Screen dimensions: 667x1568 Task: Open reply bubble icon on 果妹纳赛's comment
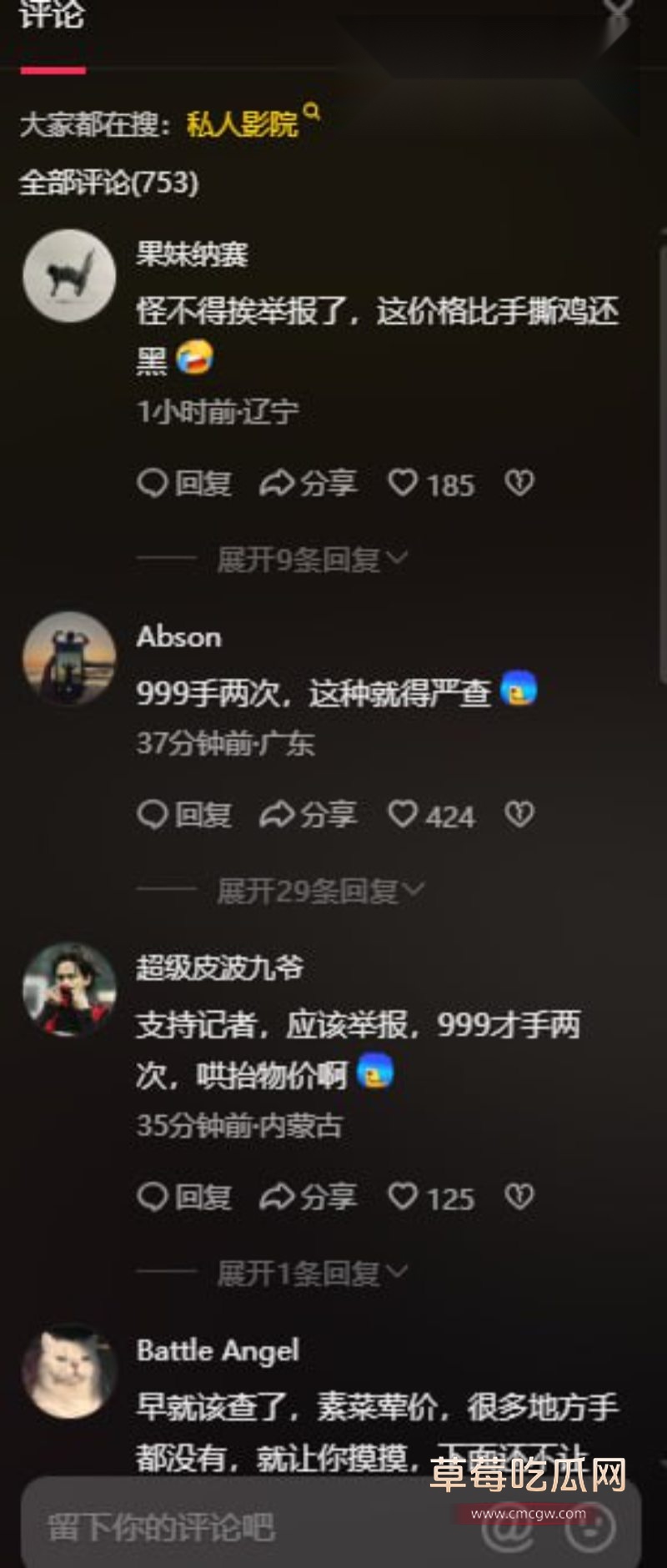154,484
